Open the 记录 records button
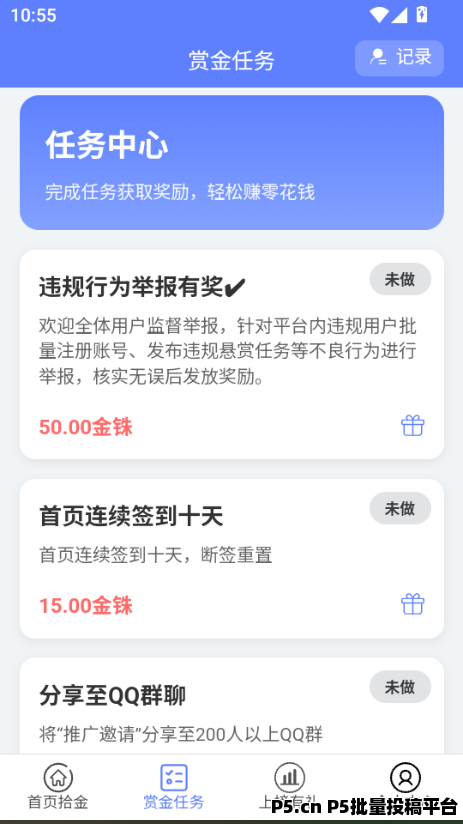This screenshot has width=463, height=824. pyautogui.click(x=399, y=58)
